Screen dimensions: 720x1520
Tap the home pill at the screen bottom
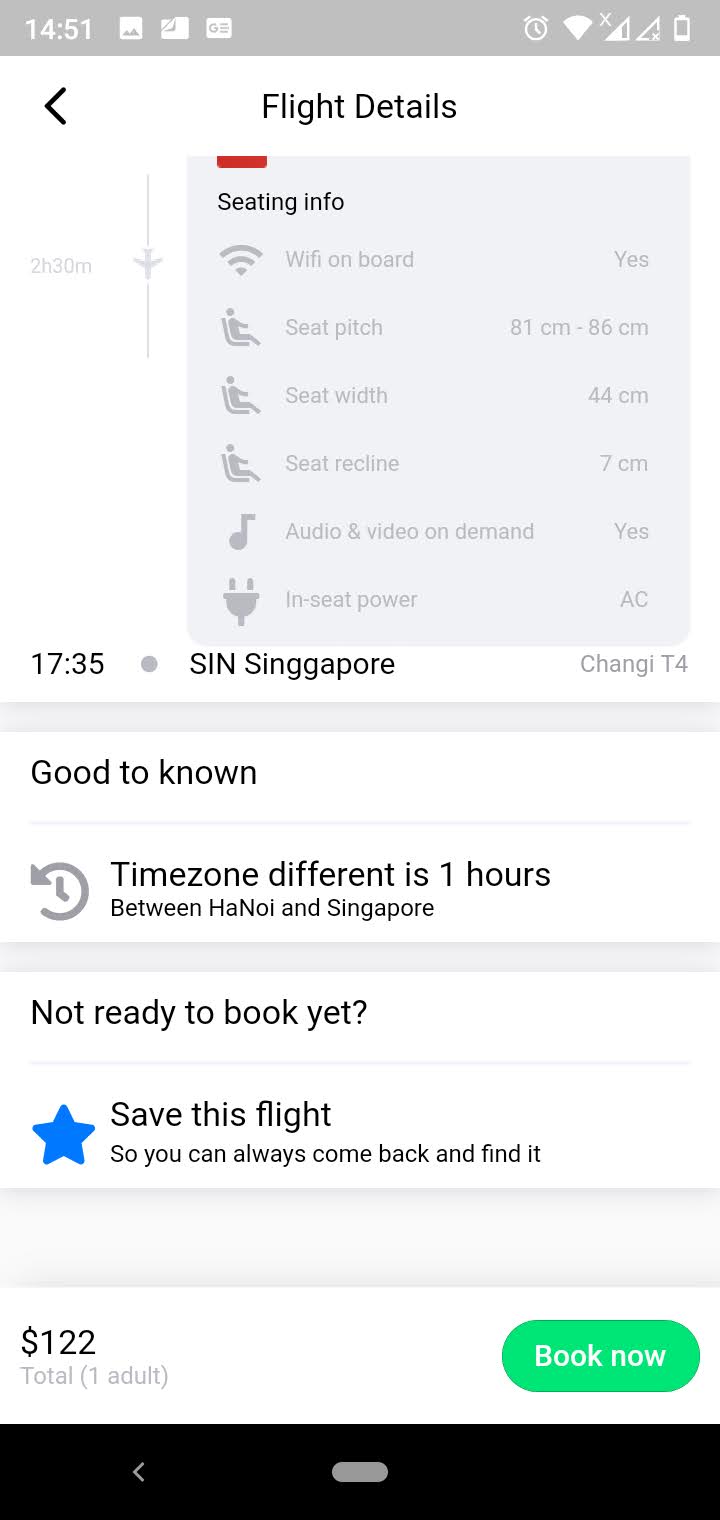[360, 1471]
